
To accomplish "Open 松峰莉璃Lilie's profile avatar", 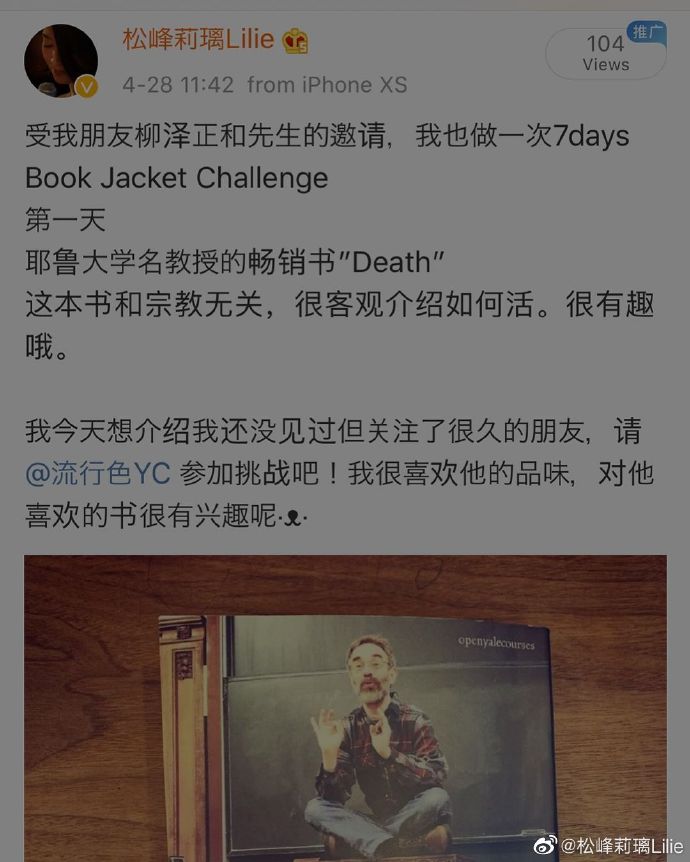I will (61, 61).
